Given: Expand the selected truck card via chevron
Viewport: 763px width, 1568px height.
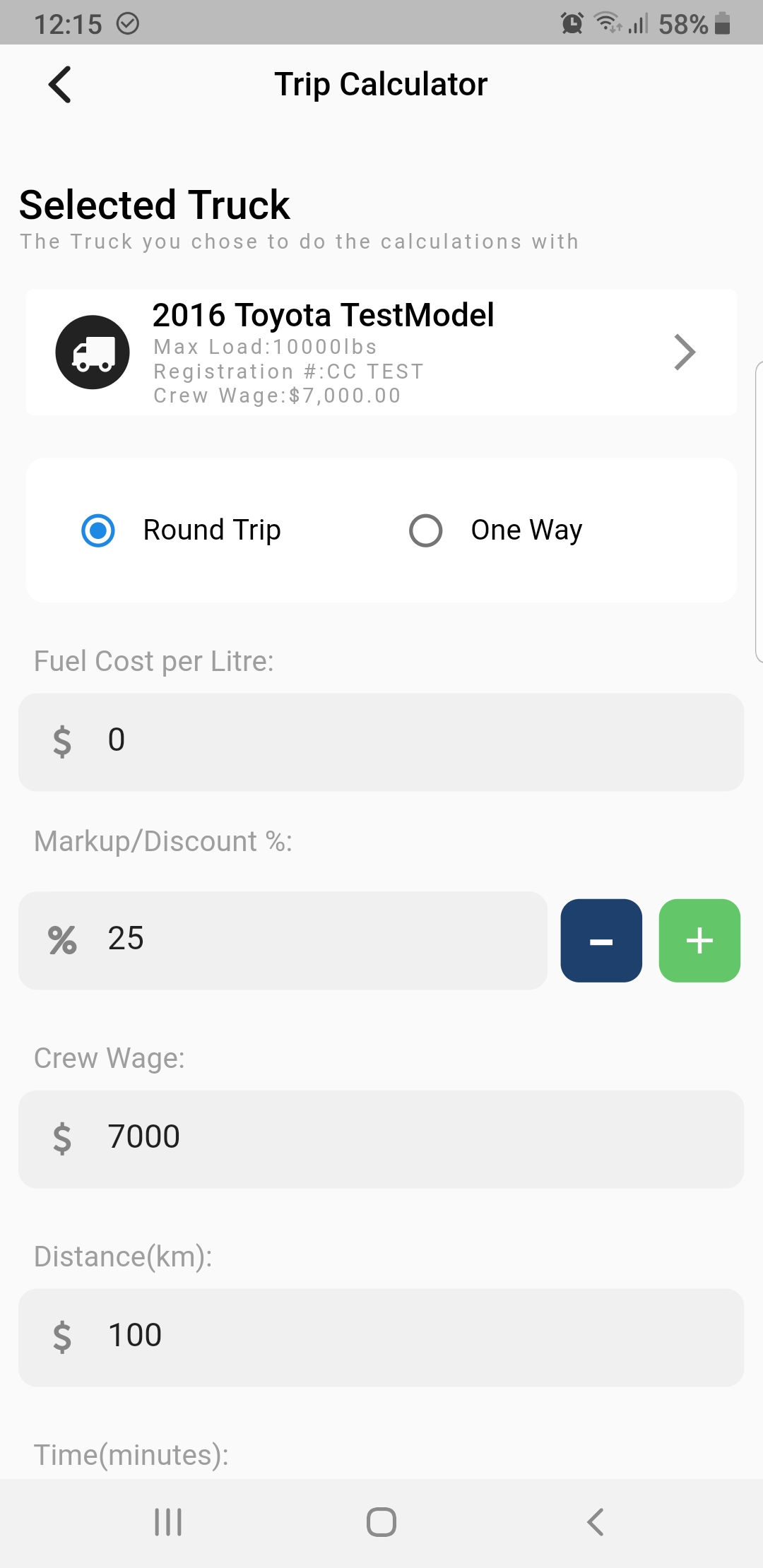Looking at the screenshot, I should click(x=684, y=352).
